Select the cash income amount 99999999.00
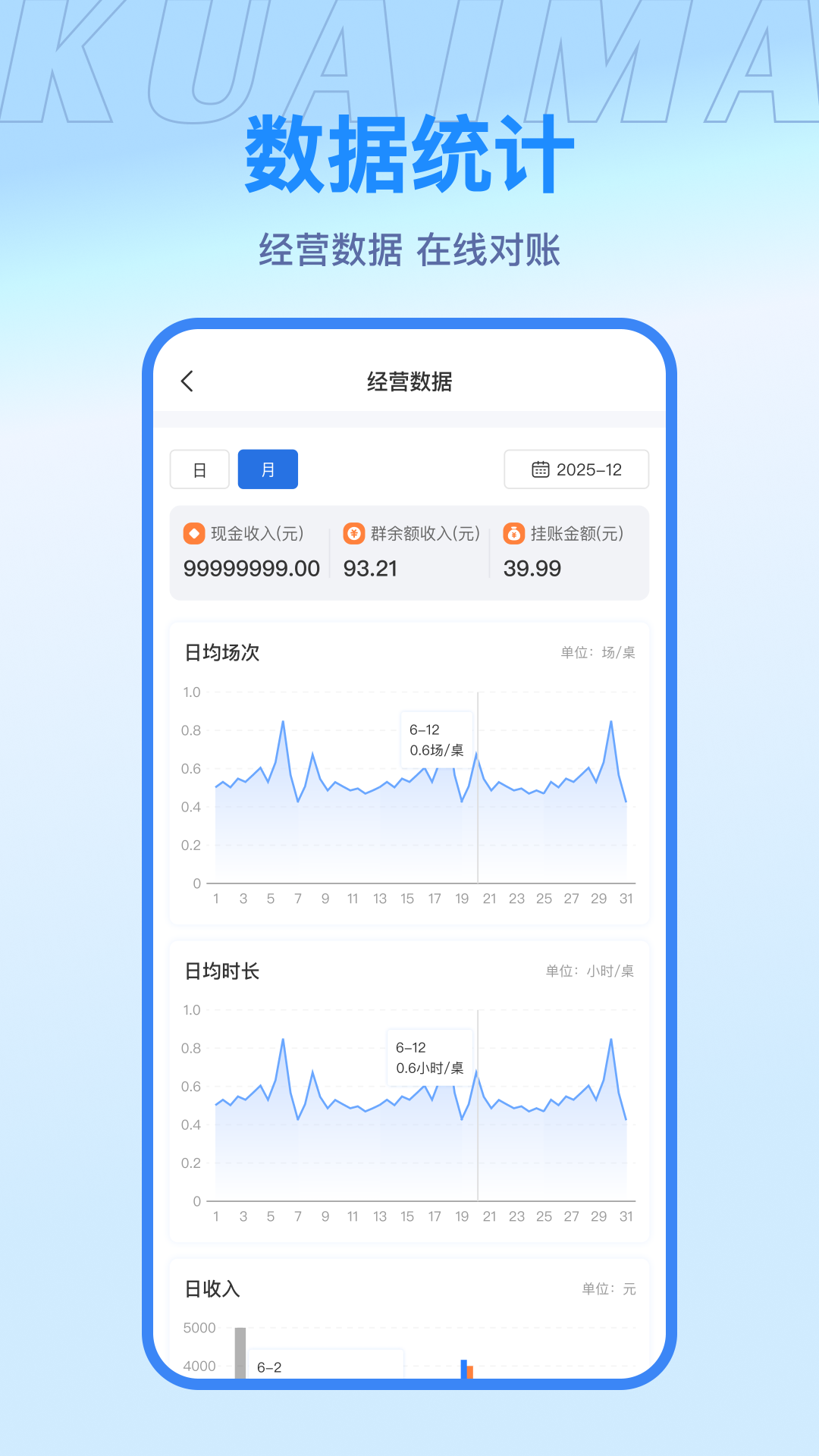Screen dimensions: 819x1456 point(252,569)
